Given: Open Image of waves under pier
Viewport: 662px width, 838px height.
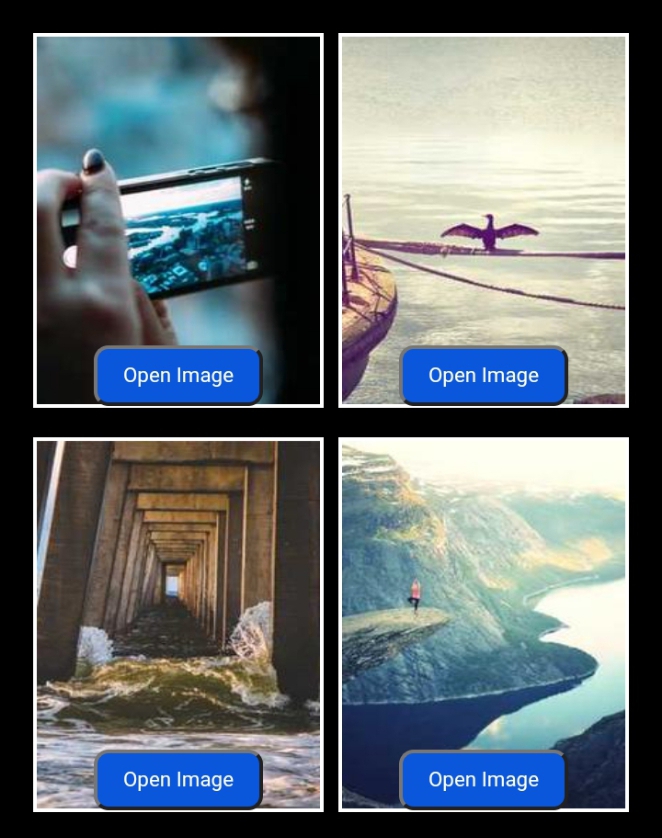Looking at the screenshot, I should [178, 780].
